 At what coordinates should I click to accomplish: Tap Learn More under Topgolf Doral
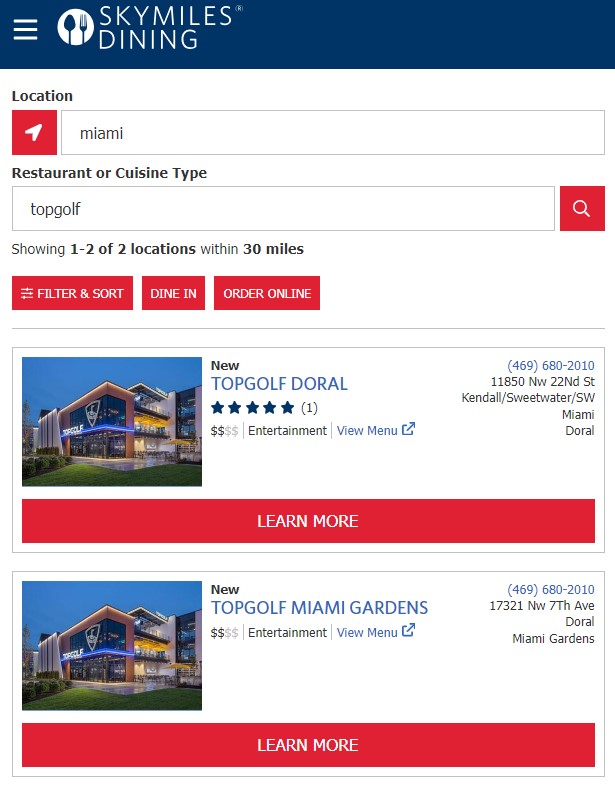click(x=308, y=521)
